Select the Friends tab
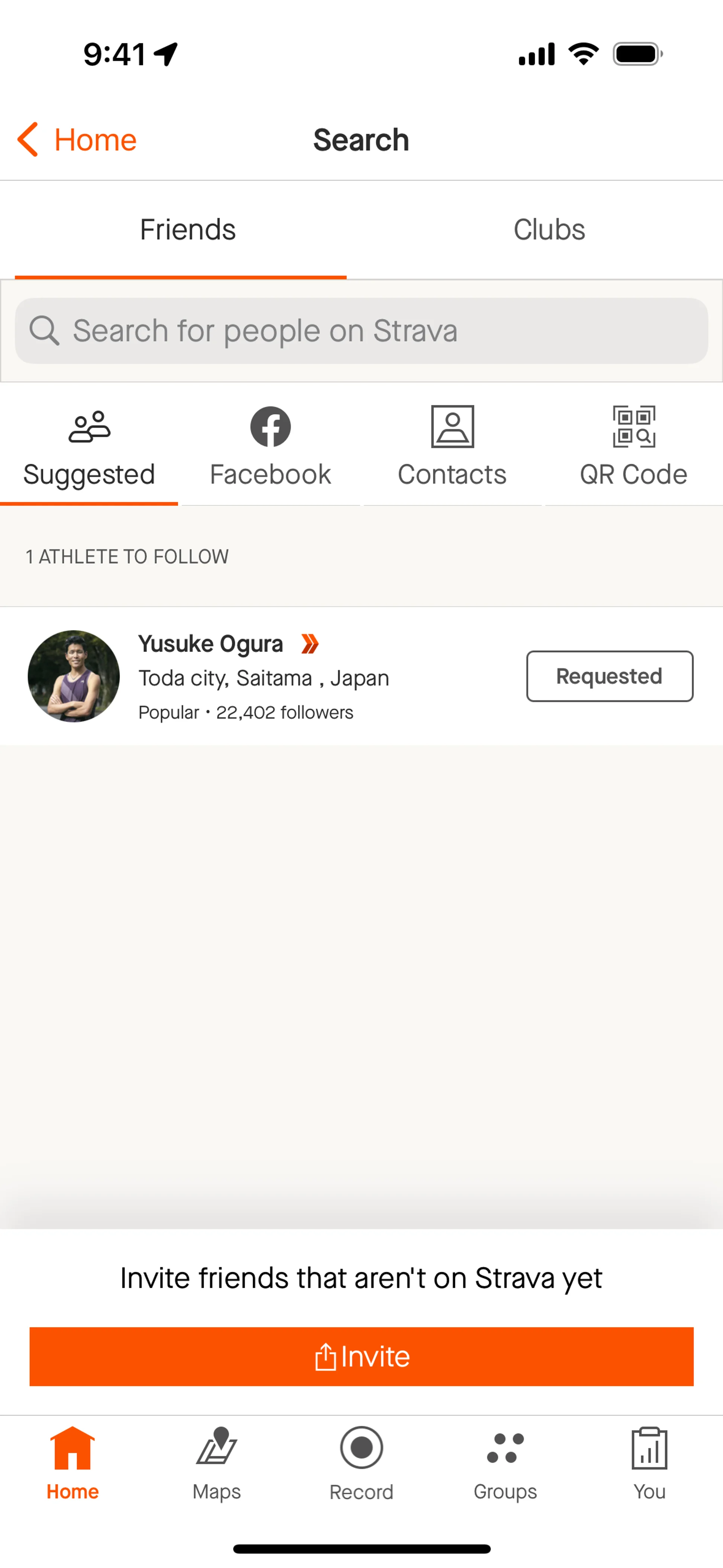Image resolution: width=723 pixels, height=1568 pixels. click(188, 230)
